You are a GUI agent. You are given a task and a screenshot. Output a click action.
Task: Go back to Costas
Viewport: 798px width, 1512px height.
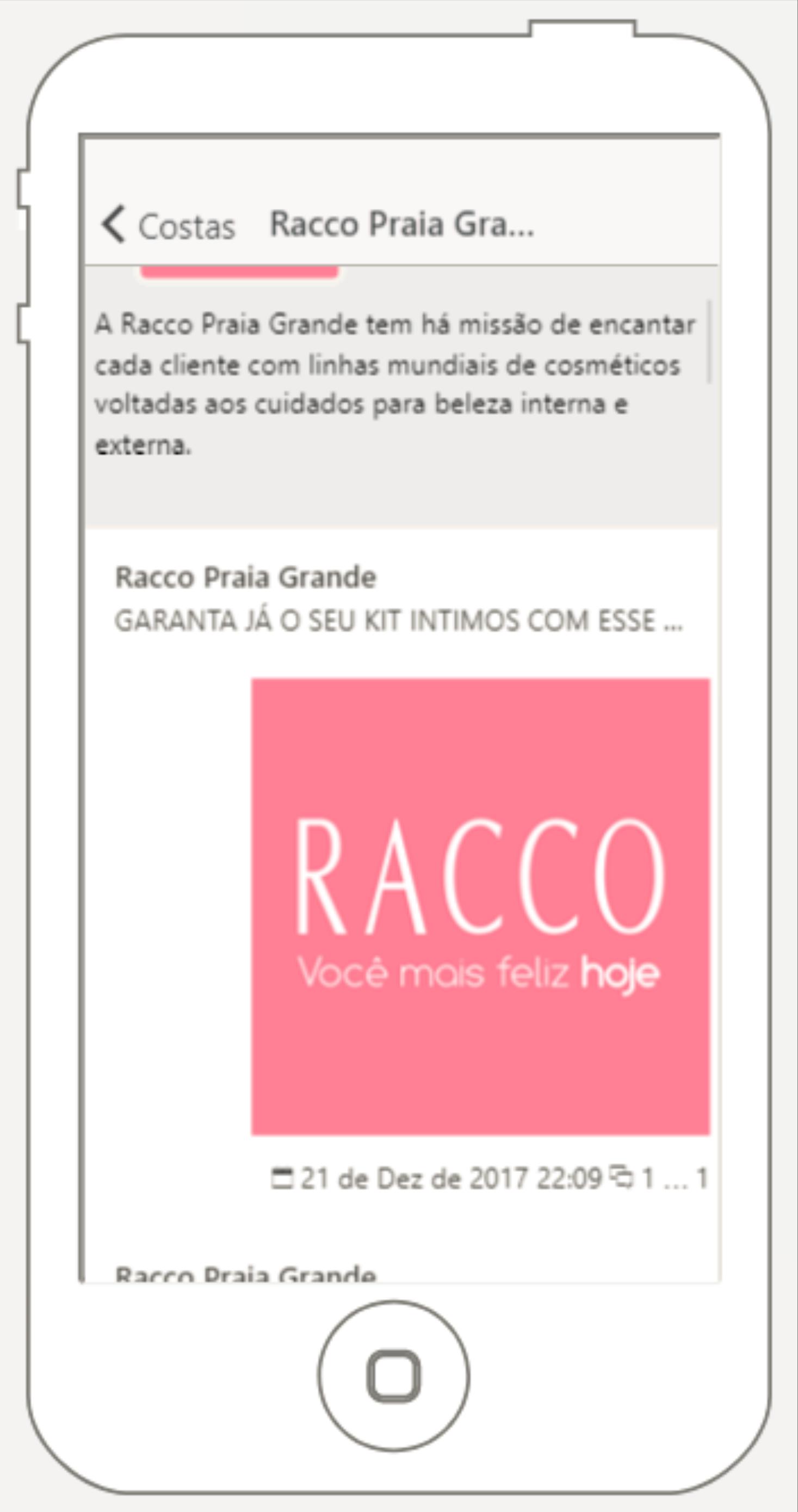point(169,225)
